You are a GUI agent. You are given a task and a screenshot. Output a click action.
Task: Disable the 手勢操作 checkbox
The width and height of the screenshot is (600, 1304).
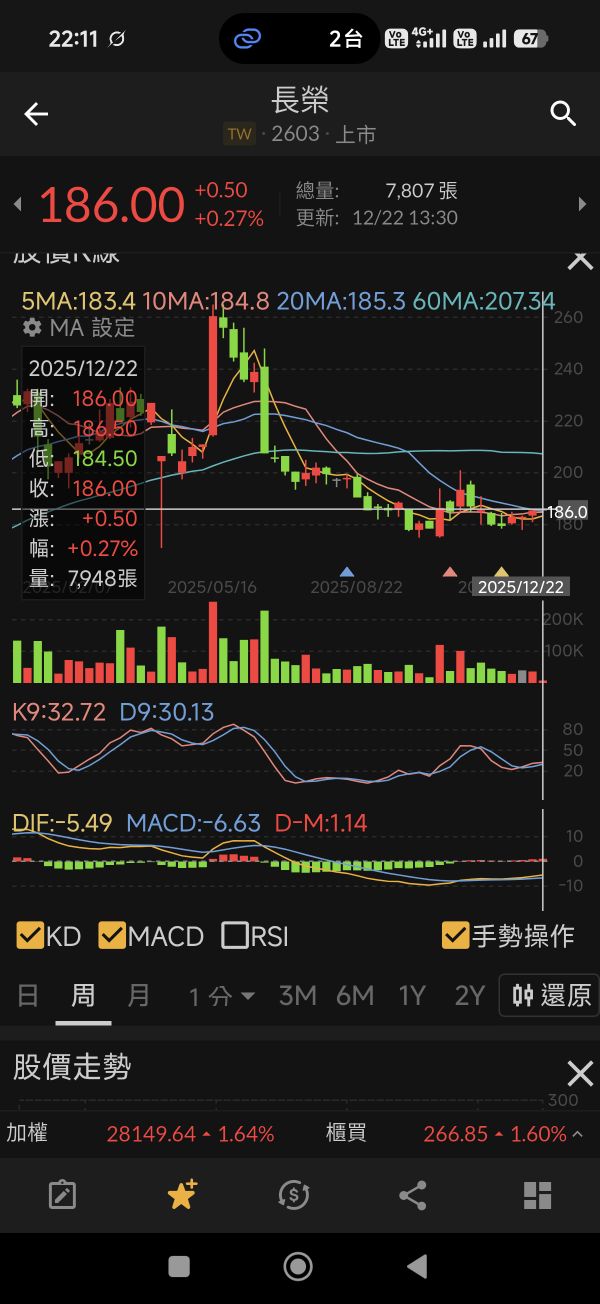coord(455,936)
